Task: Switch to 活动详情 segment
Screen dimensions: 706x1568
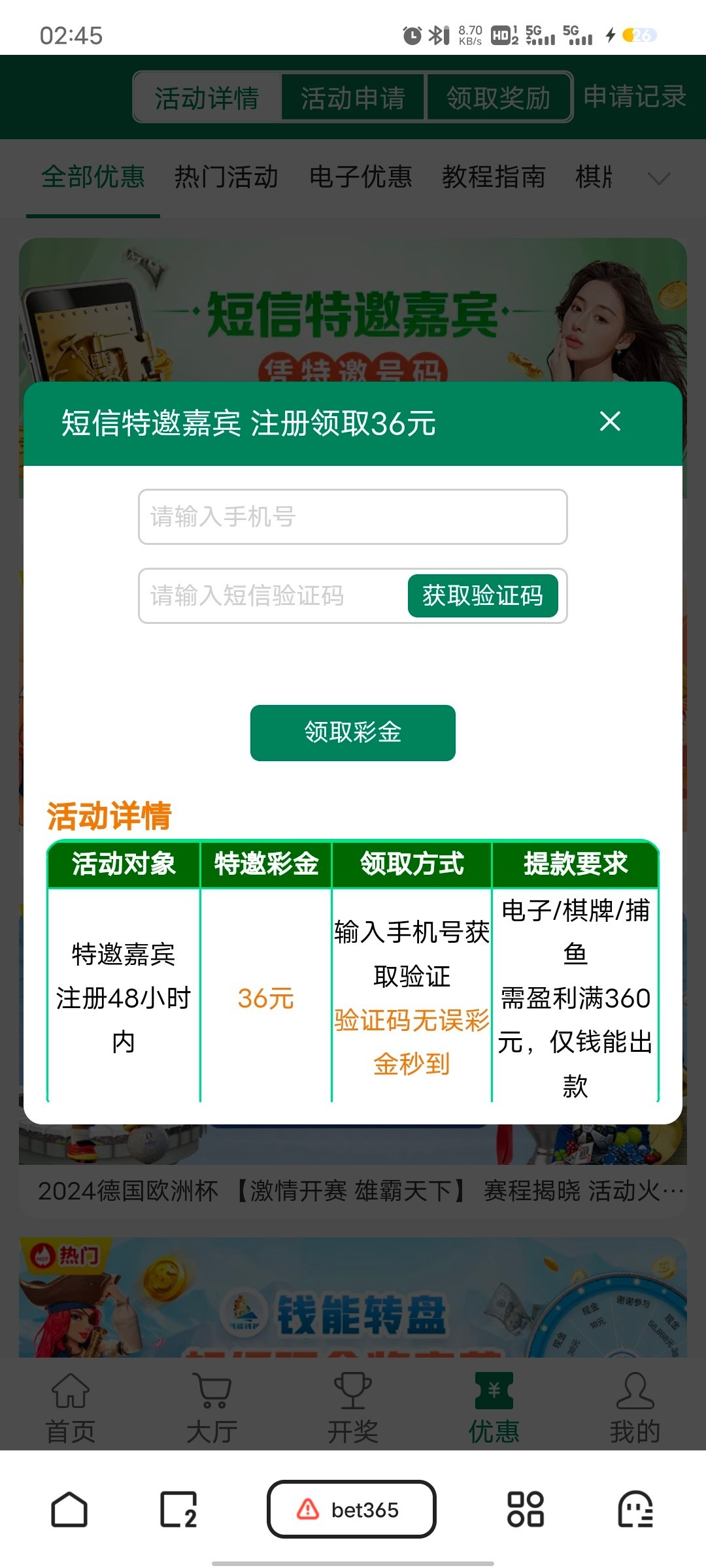Action: (x=207, y=98)
